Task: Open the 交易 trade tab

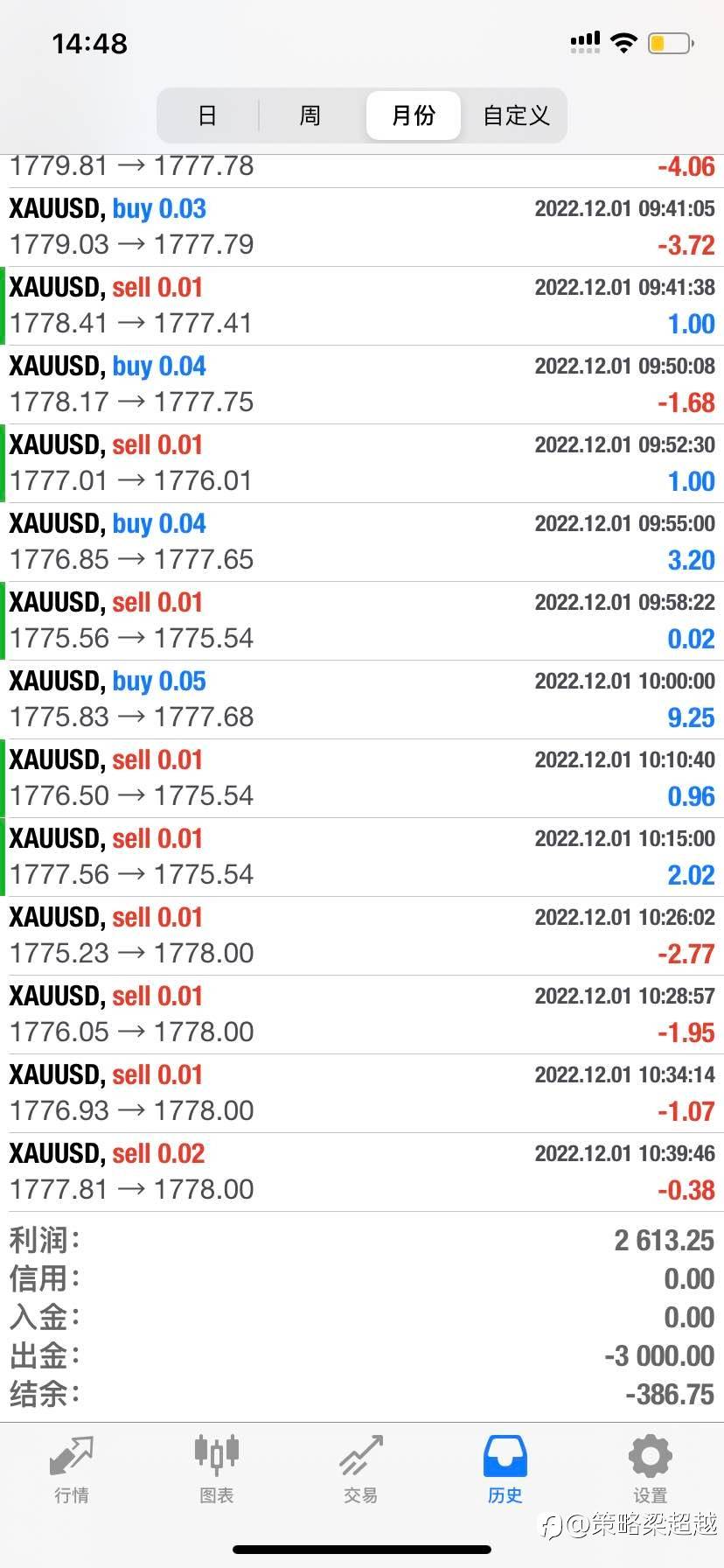Action: [x=361, y=1470]
